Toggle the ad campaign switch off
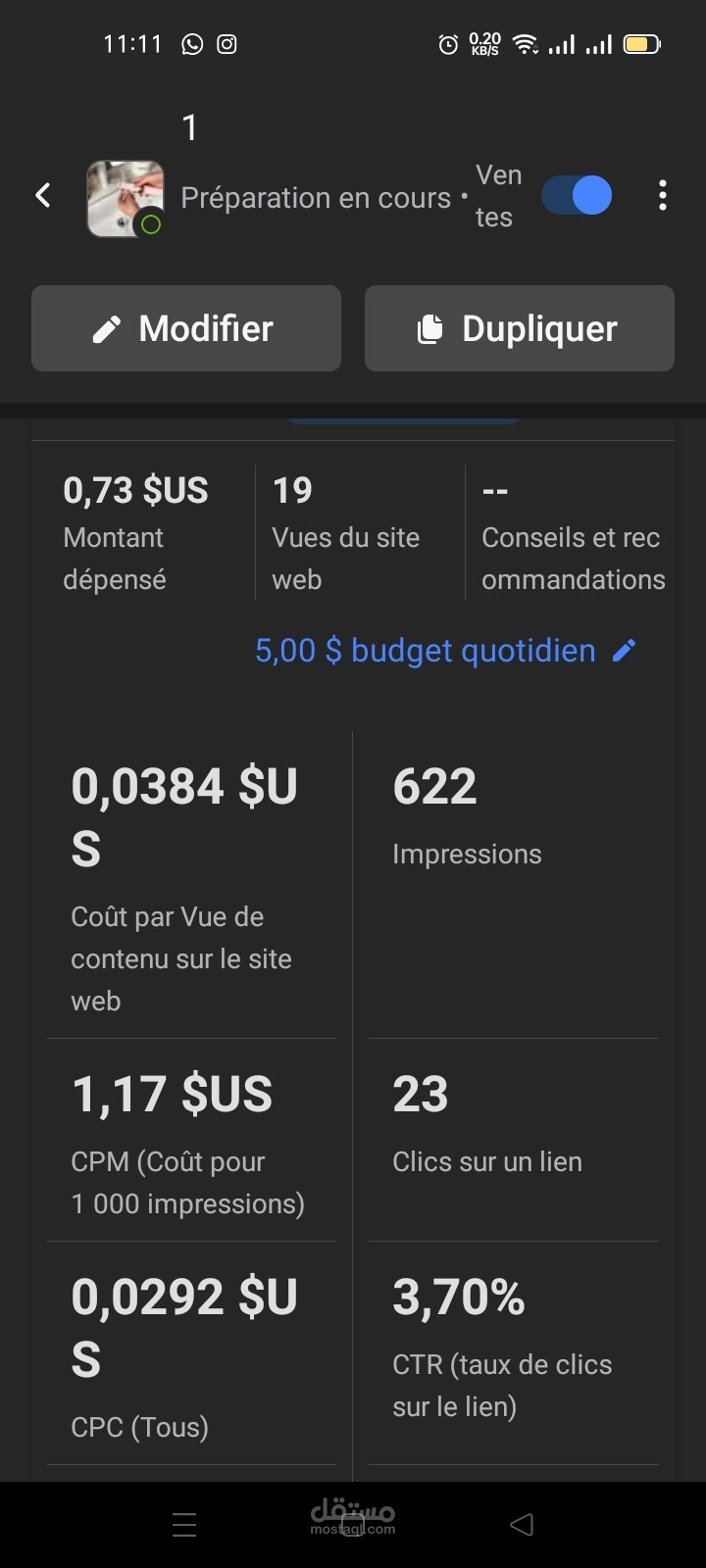The width and height of the screenshot is (706, 1568). 577,195
